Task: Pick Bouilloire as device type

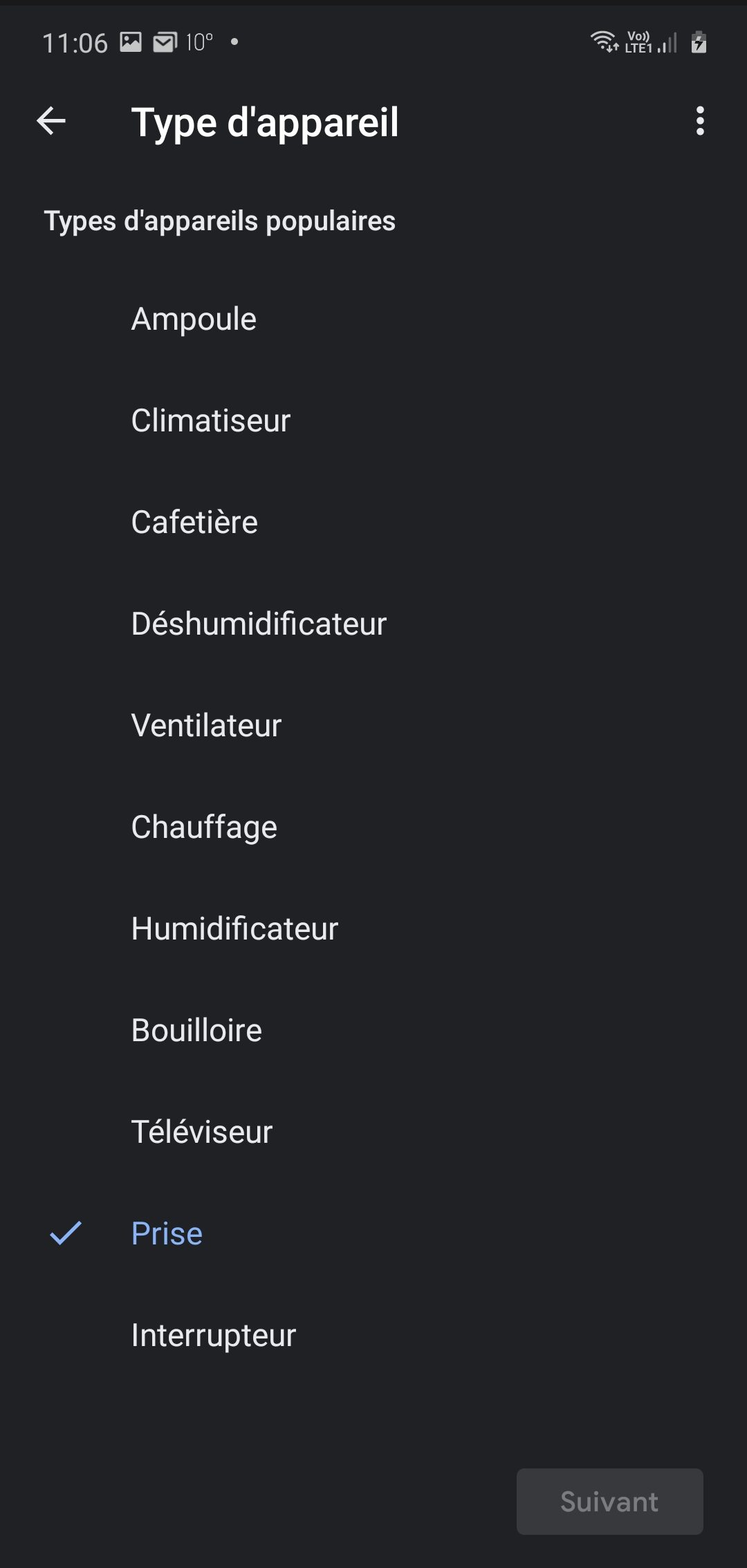Action: point(373,1031)
